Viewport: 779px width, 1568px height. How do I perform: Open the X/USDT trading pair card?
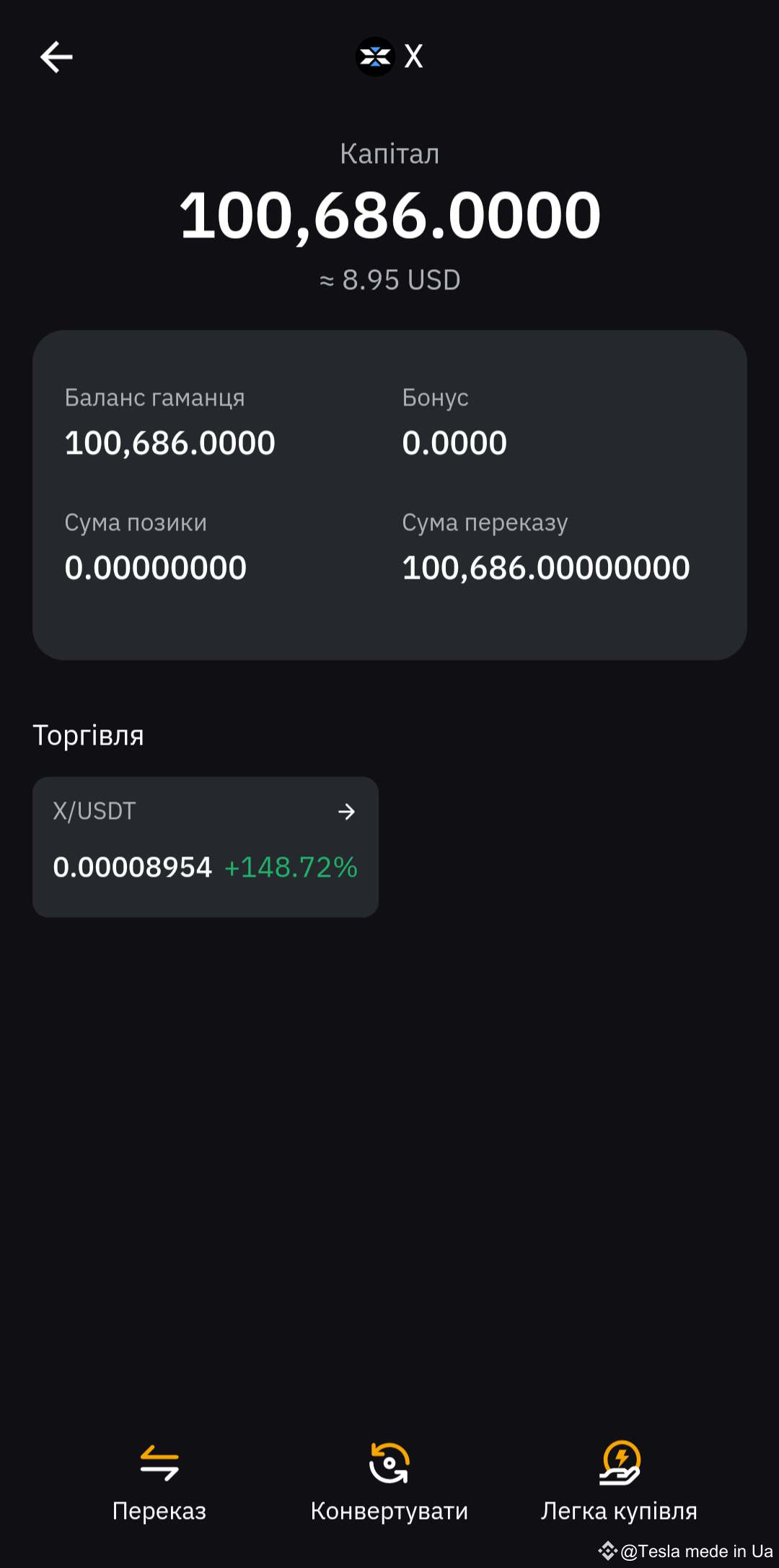tap(205, 844)
